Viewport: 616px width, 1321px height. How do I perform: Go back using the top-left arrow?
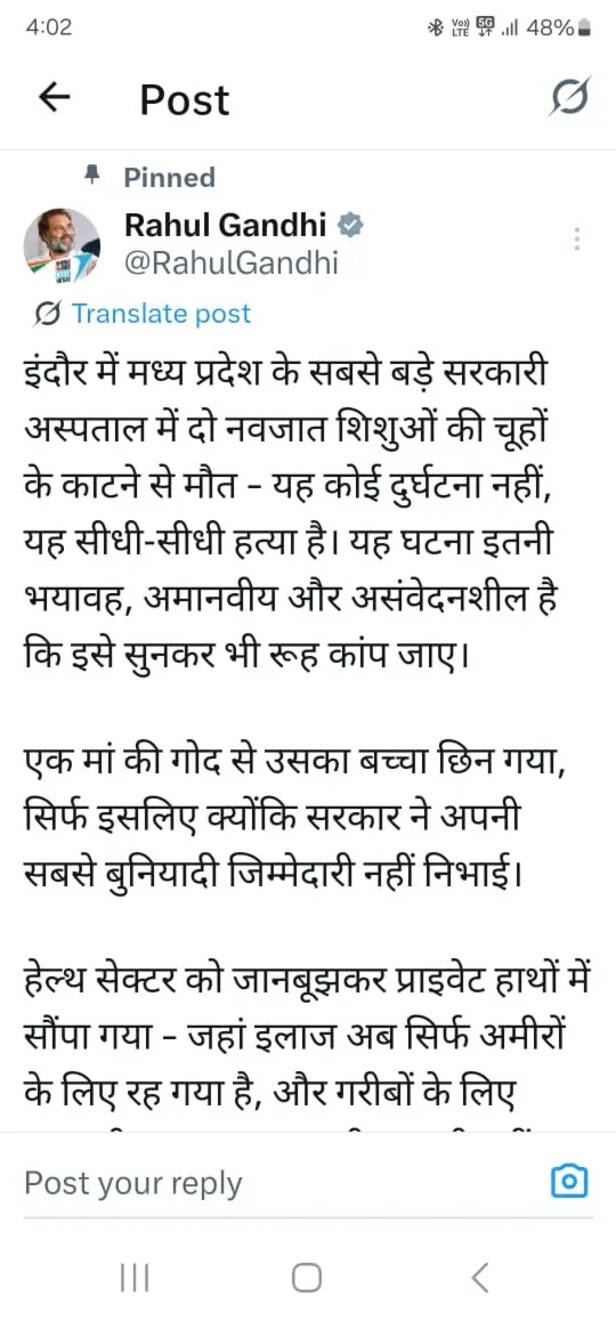(x=54, y=97)
